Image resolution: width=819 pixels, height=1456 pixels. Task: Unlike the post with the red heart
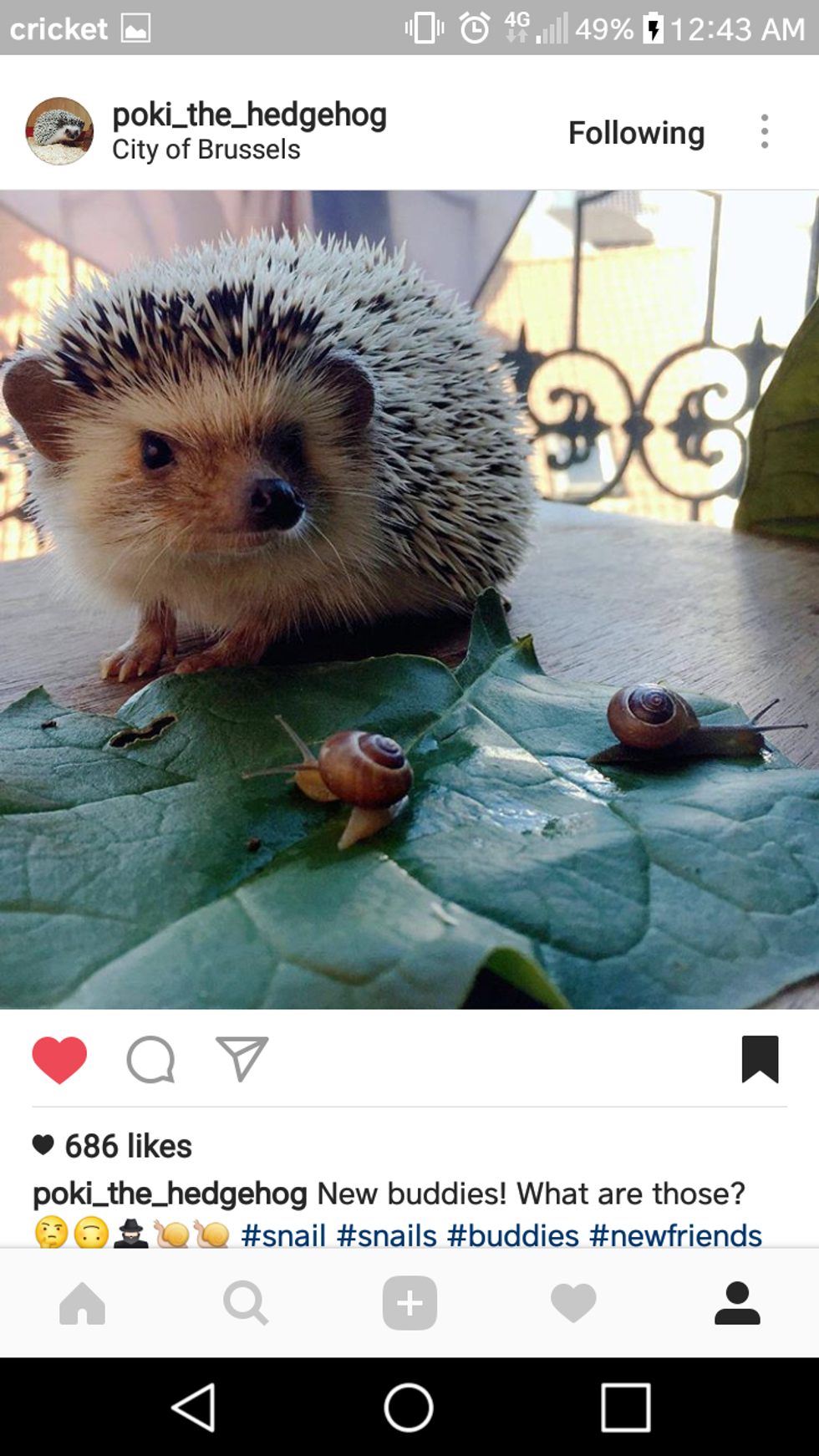tap(59, 1059)
